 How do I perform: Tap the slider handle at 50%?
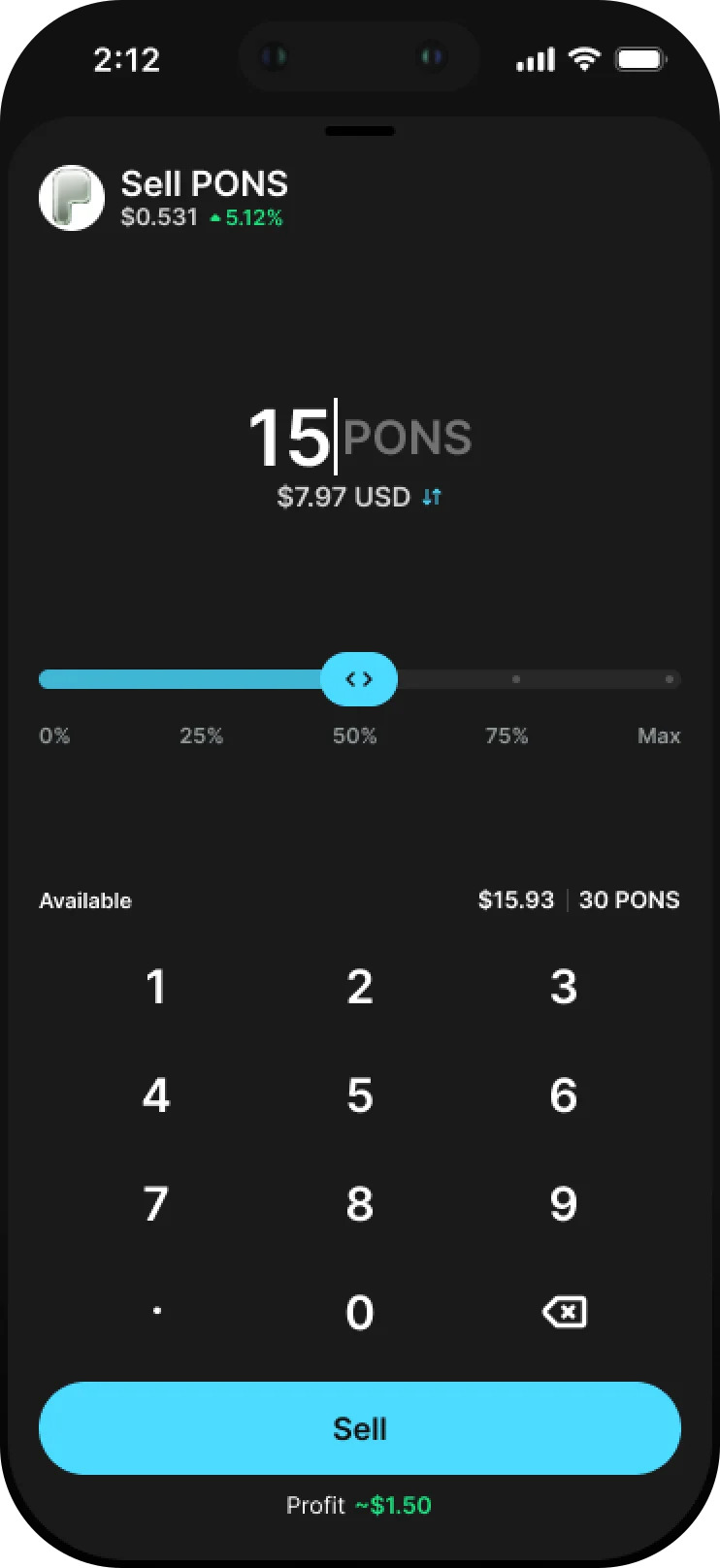point(359,679)
